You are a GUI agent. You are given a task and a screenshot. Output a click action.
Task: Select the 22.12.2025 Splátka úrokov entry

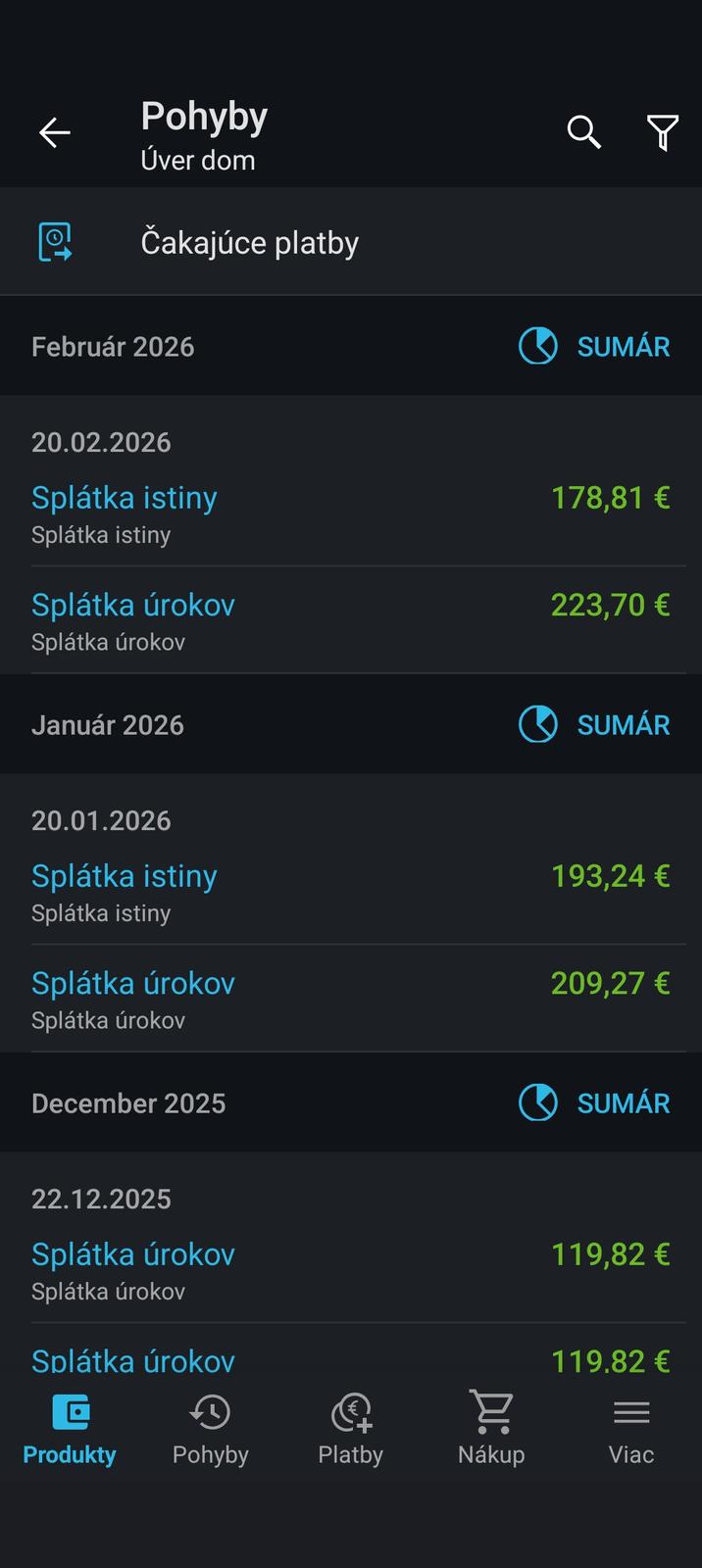tap(350, 1270)
